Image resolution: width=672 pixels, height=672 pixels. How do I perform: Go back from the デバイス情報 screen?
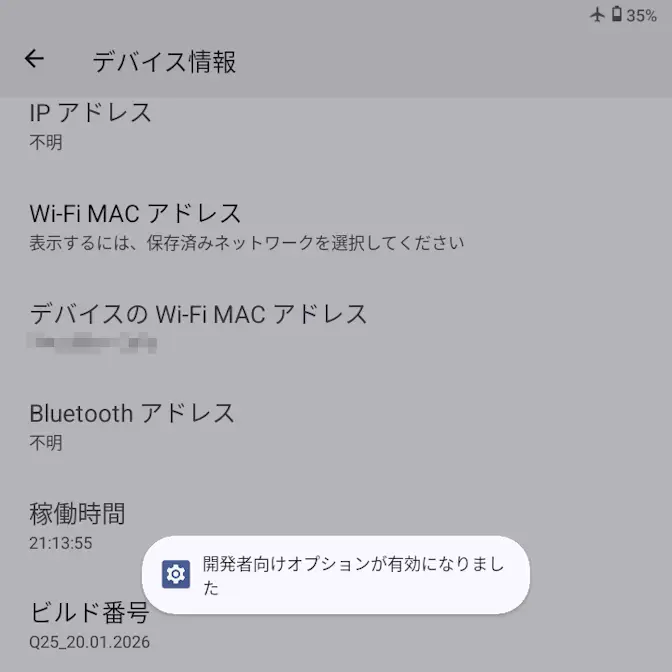34,60
